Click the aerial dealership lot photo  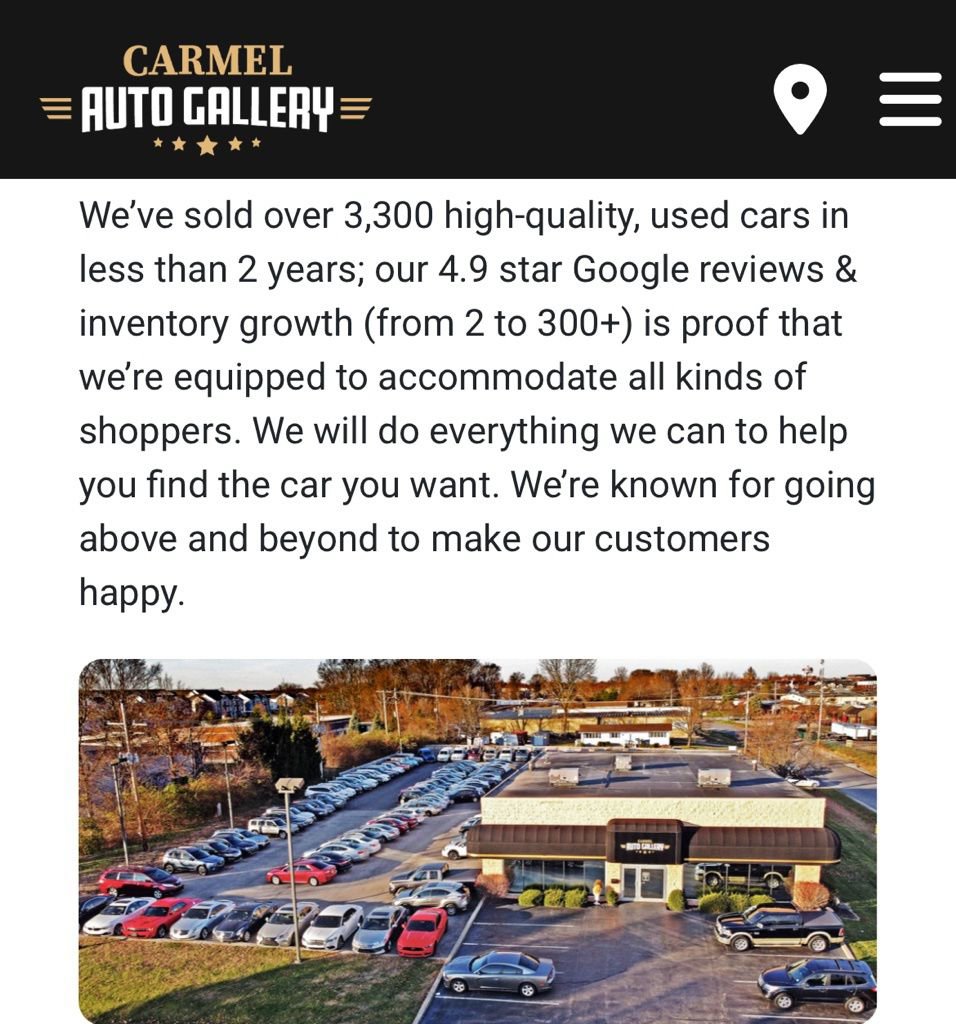(x=478, y=840)
